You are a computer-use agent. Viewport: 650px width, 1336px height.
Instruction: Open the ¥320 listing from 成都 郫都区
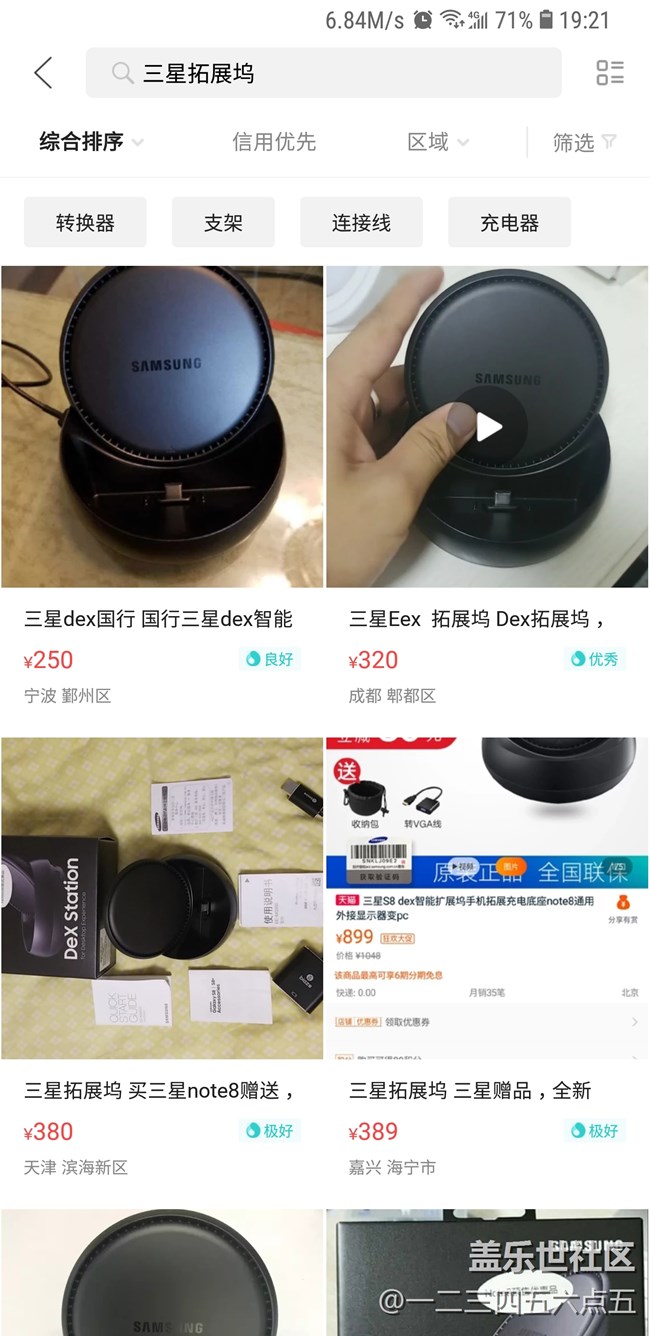487,428
